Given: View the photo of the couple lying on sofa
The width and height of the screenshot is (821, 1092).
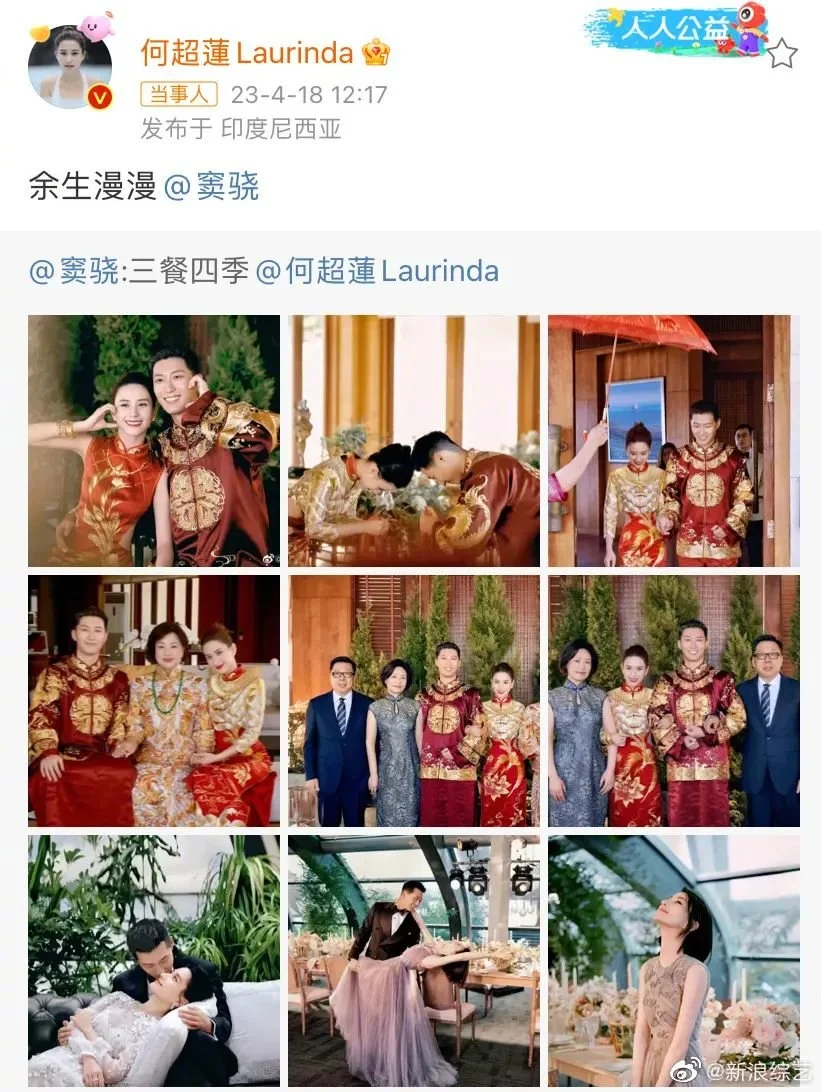Looking at the screenshot, I should pyautogui.click(x=154, y=960).
